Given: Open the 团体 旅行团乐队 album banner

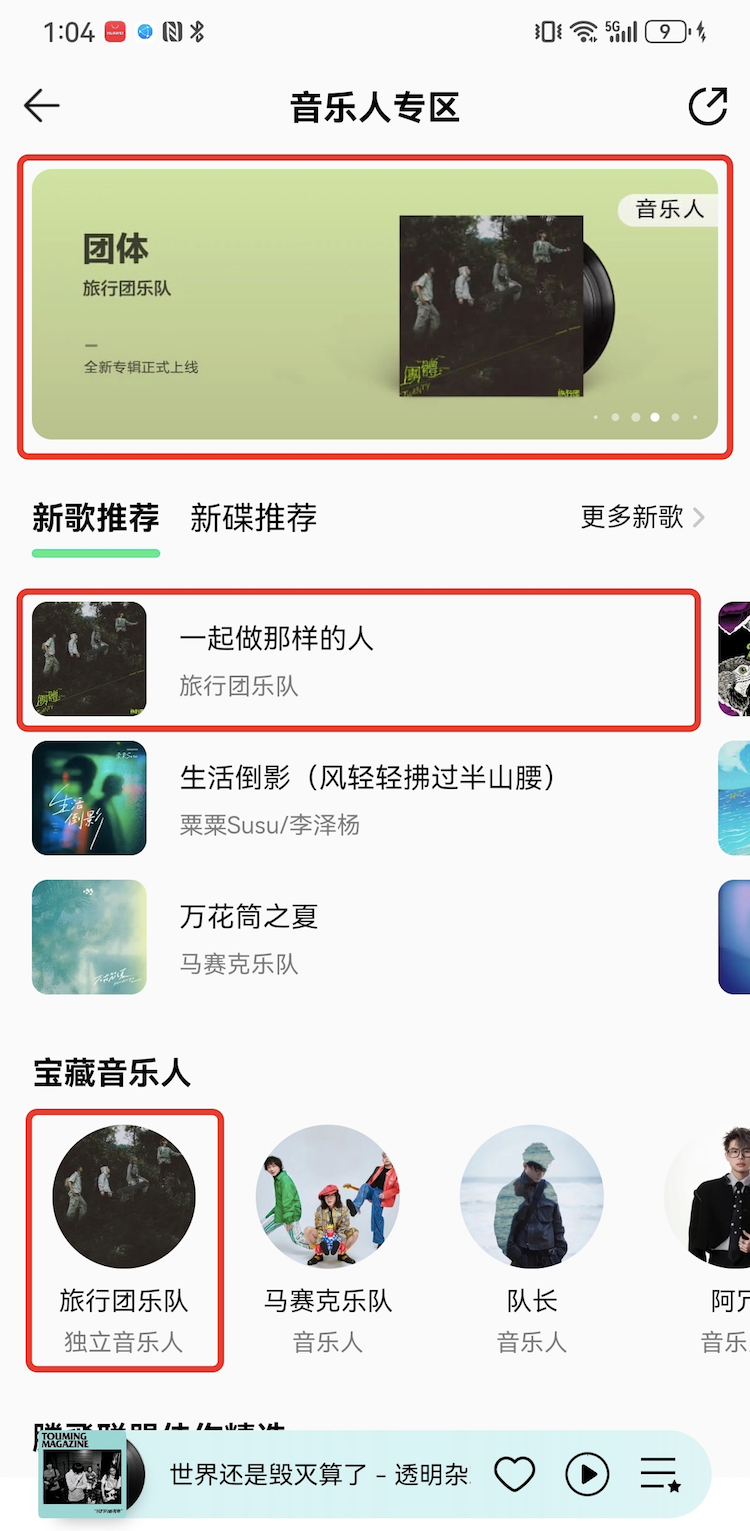Looking at the screenshot, I should 375,304.
